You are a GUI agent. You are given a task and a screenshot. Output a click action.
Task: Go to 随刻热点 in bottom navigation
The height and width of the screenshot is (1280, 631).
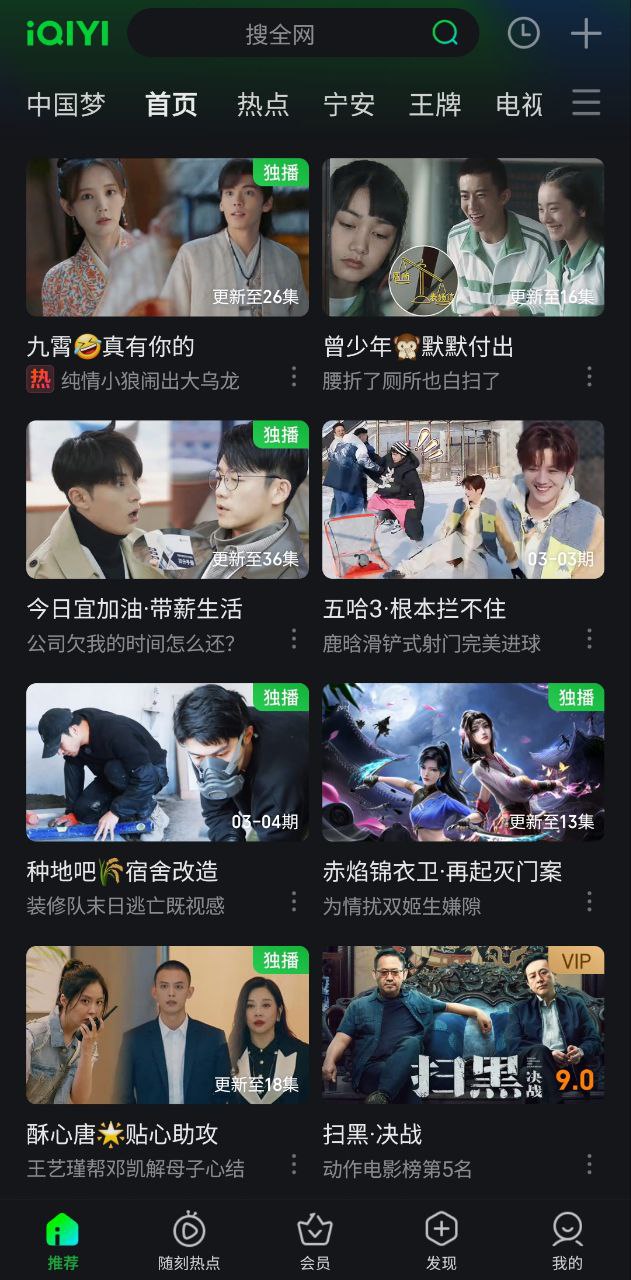pos(189,1240)
